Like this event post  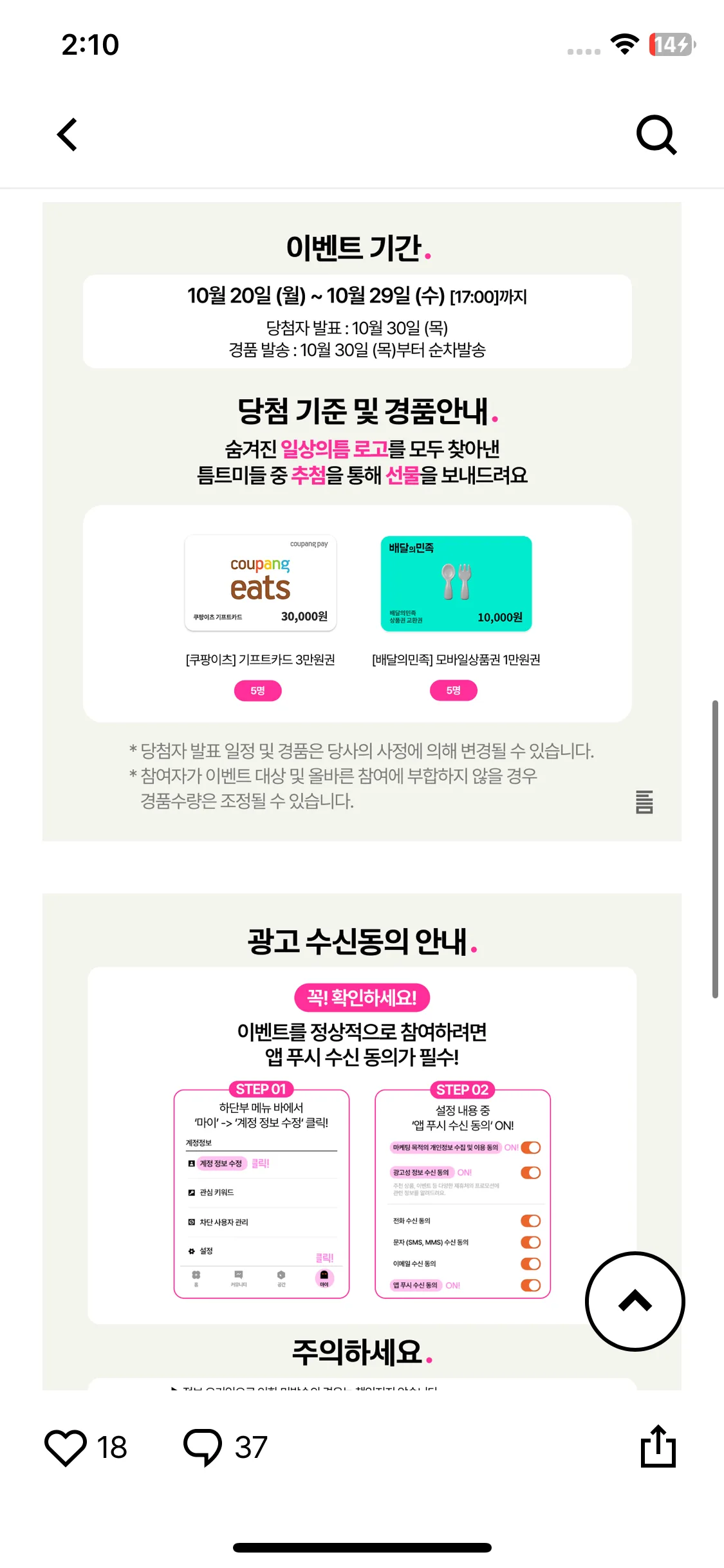pyautogui.click(x=66, y=1448)
